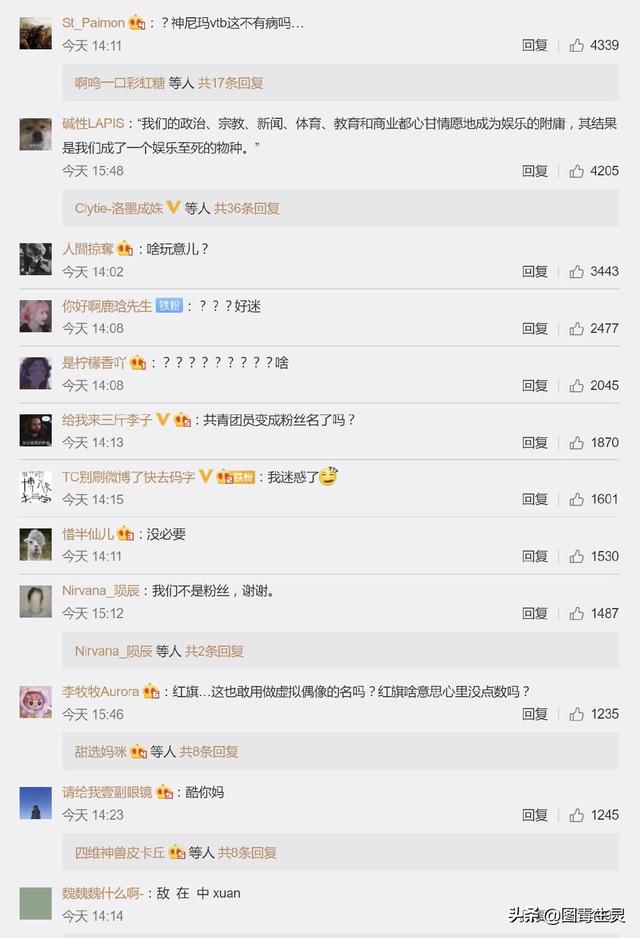View the 36 replies from Clytie-洛墨成姝 and others
The image size is (640, 938).
pyautogui.click(x=246, y=208)
